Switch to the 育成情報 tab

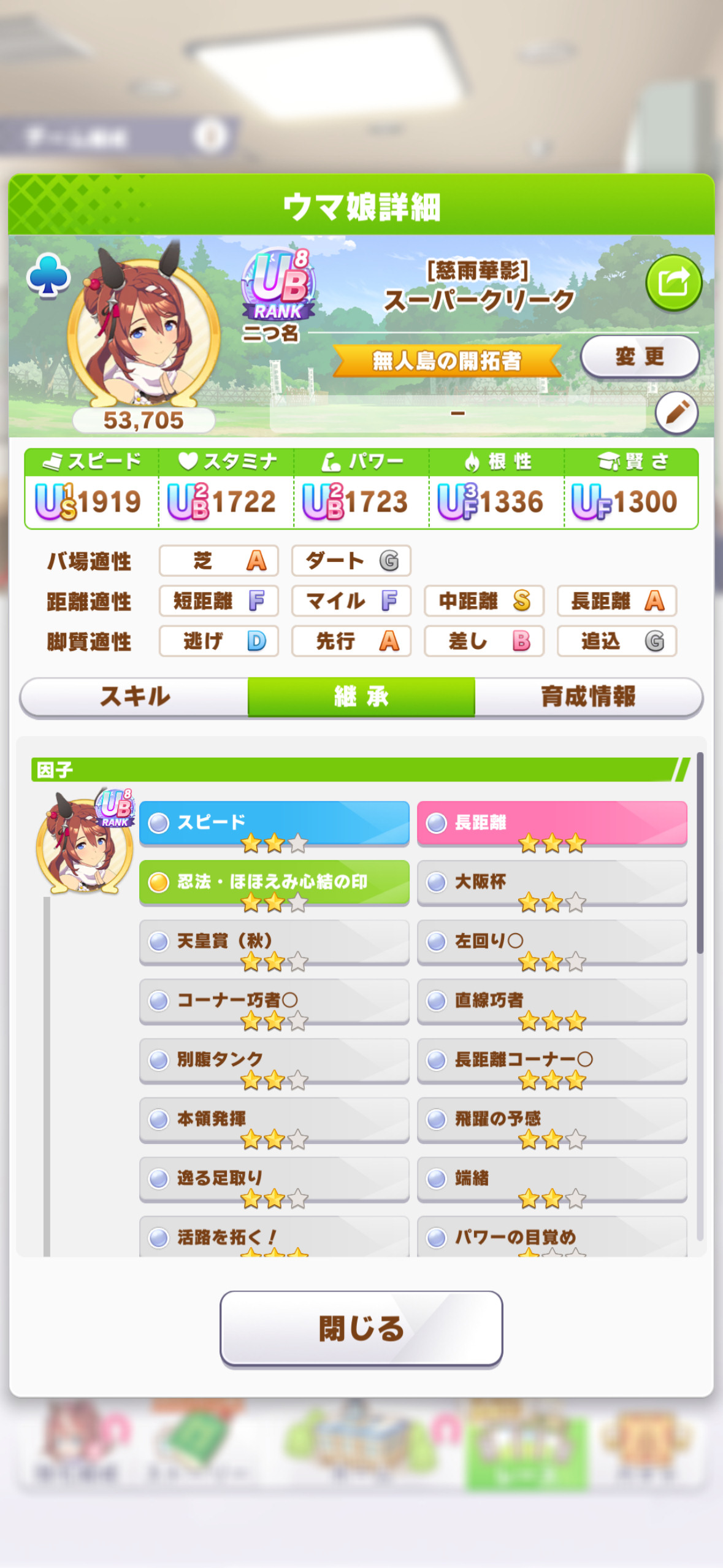pos(588,697)
